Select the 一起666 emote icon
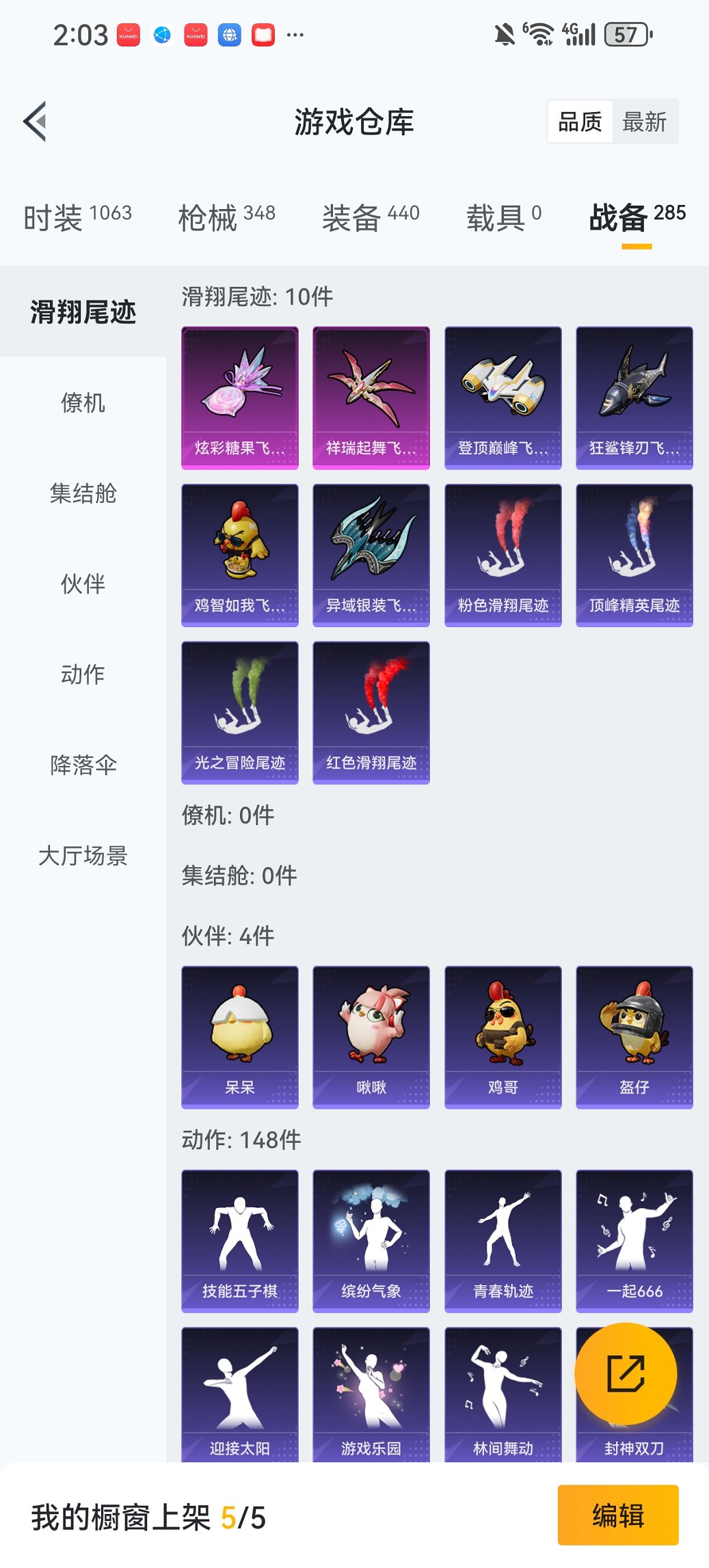Viewport: 709px width, 1568px height. click(x=634, y=1240)
